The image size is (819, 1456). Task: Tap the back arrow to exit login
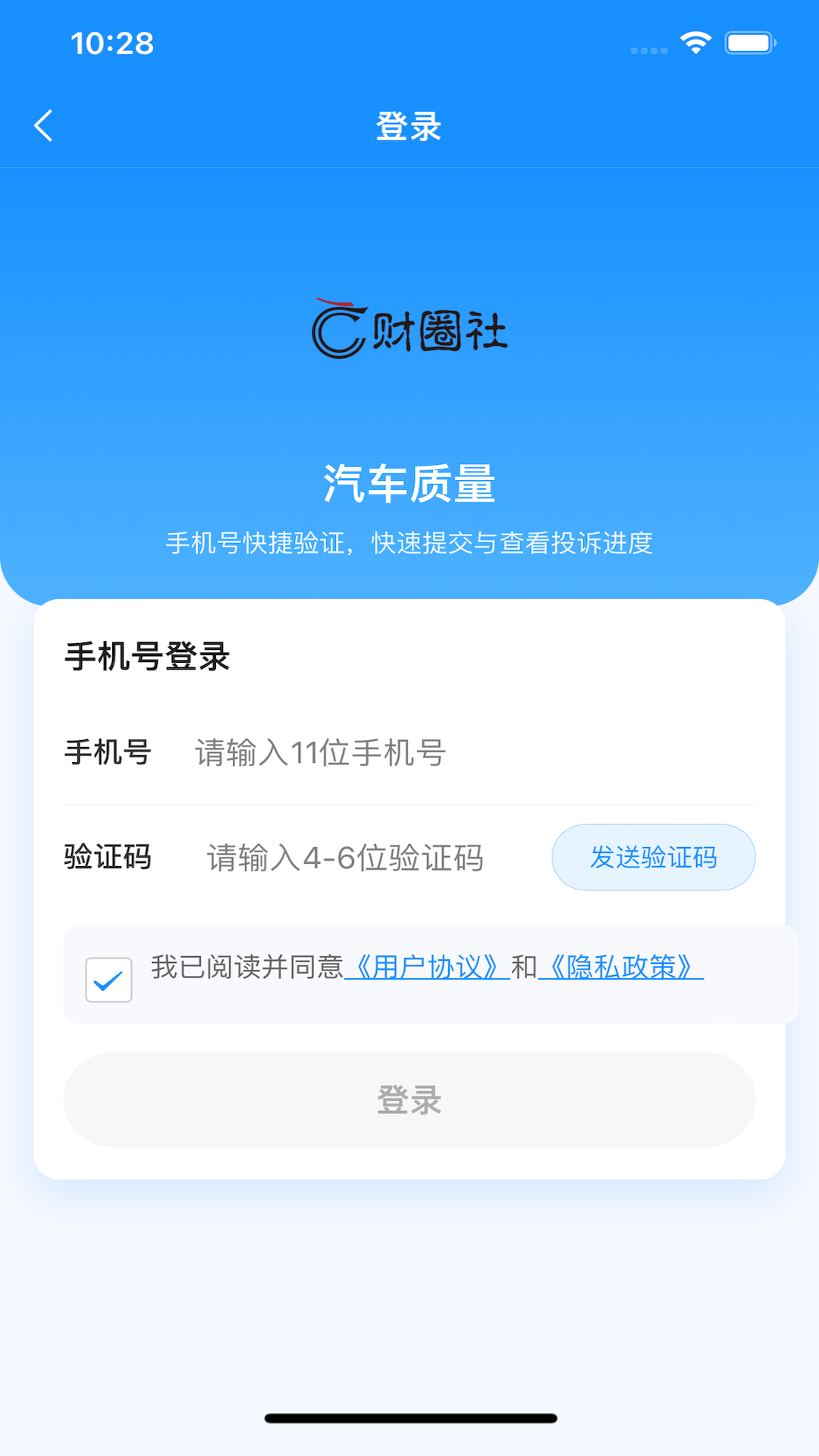43,126
